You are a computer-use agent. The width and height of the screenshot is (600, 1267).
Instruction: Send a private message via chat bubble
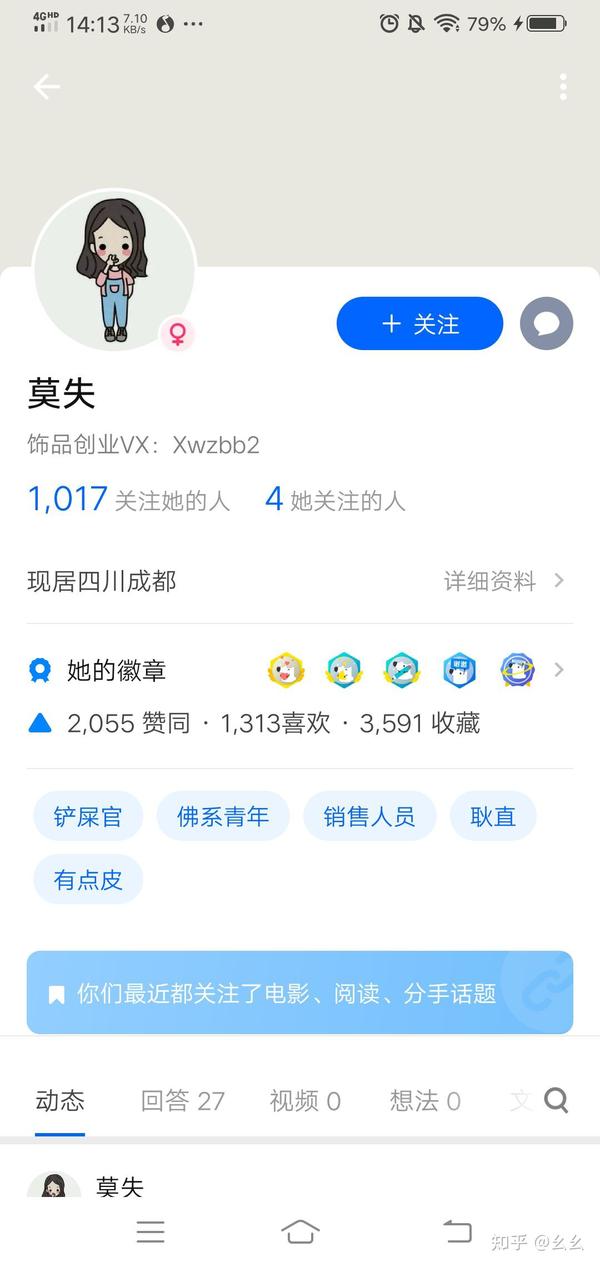coord(547,324)
